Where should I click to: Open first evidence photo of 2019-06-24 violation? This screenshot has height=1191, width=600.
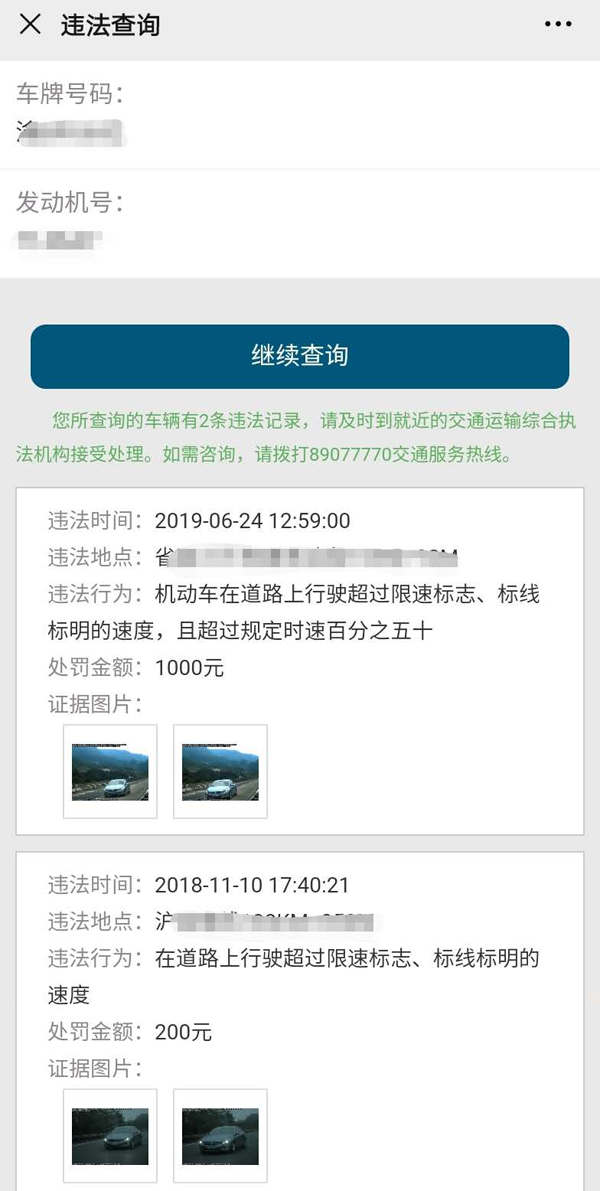[x=110, y=772]
